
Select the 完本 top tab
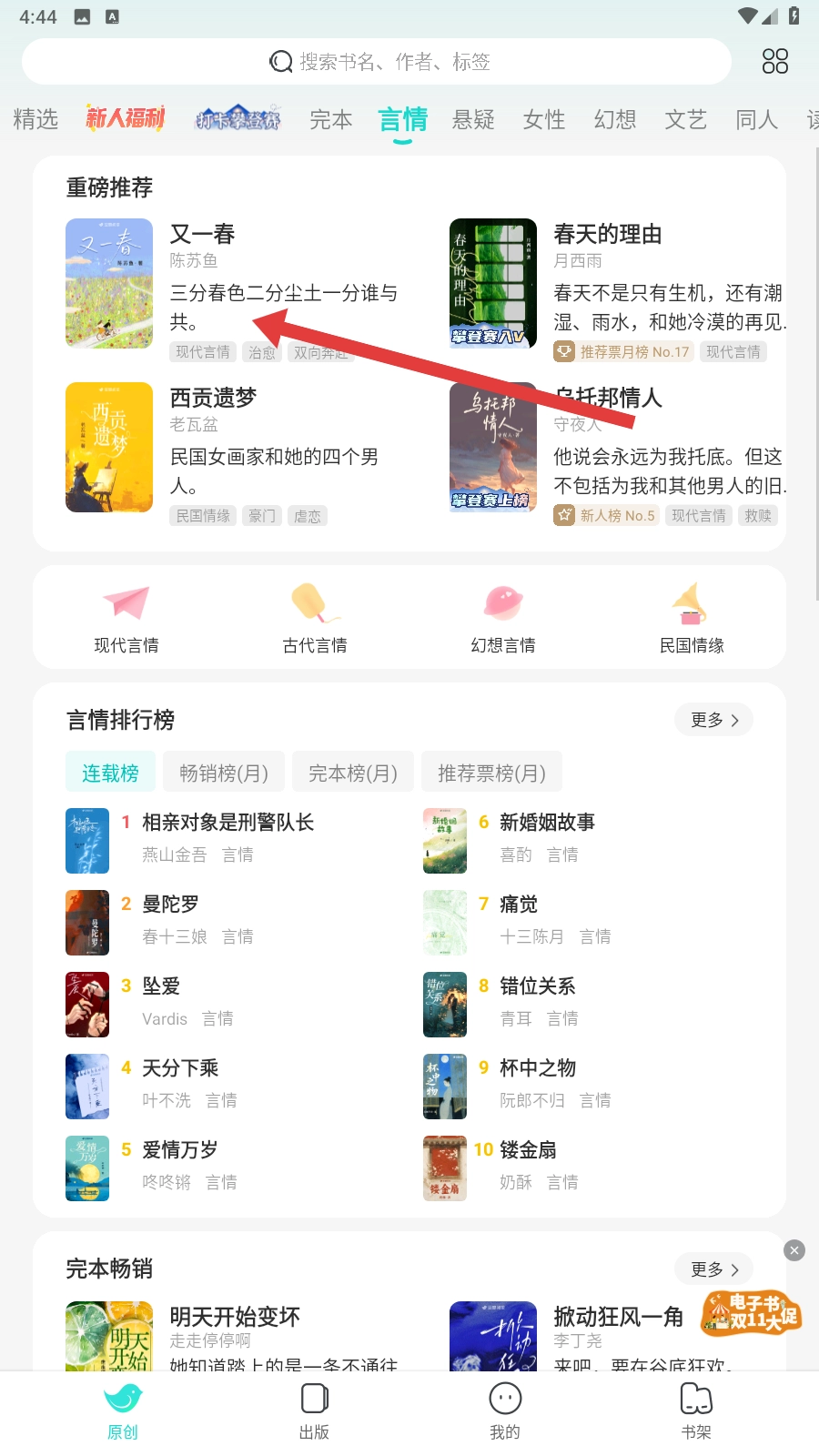330,119
